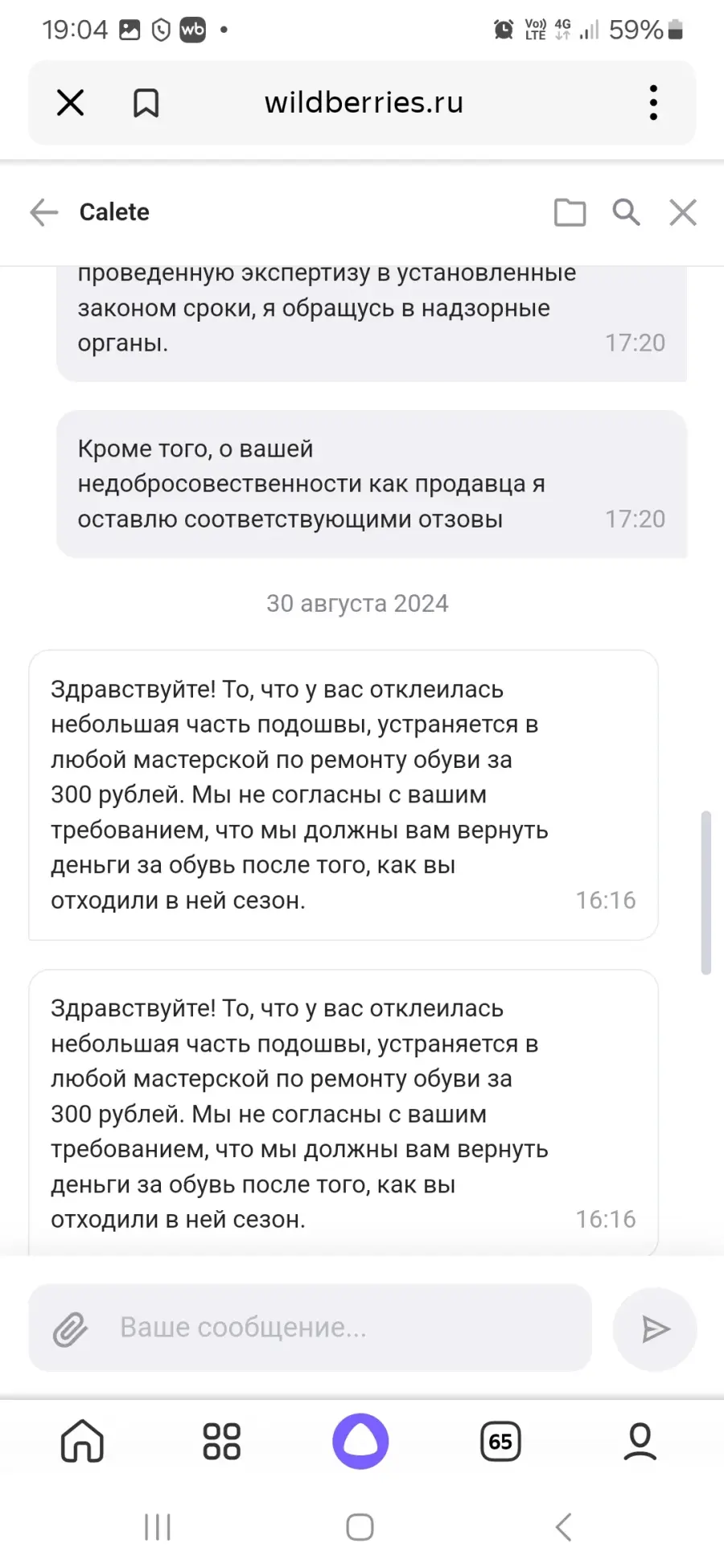Image resolution: width=724 pixels, height=1568 pixels.
Task: Open the profile tab
Action: (640, 1441)
